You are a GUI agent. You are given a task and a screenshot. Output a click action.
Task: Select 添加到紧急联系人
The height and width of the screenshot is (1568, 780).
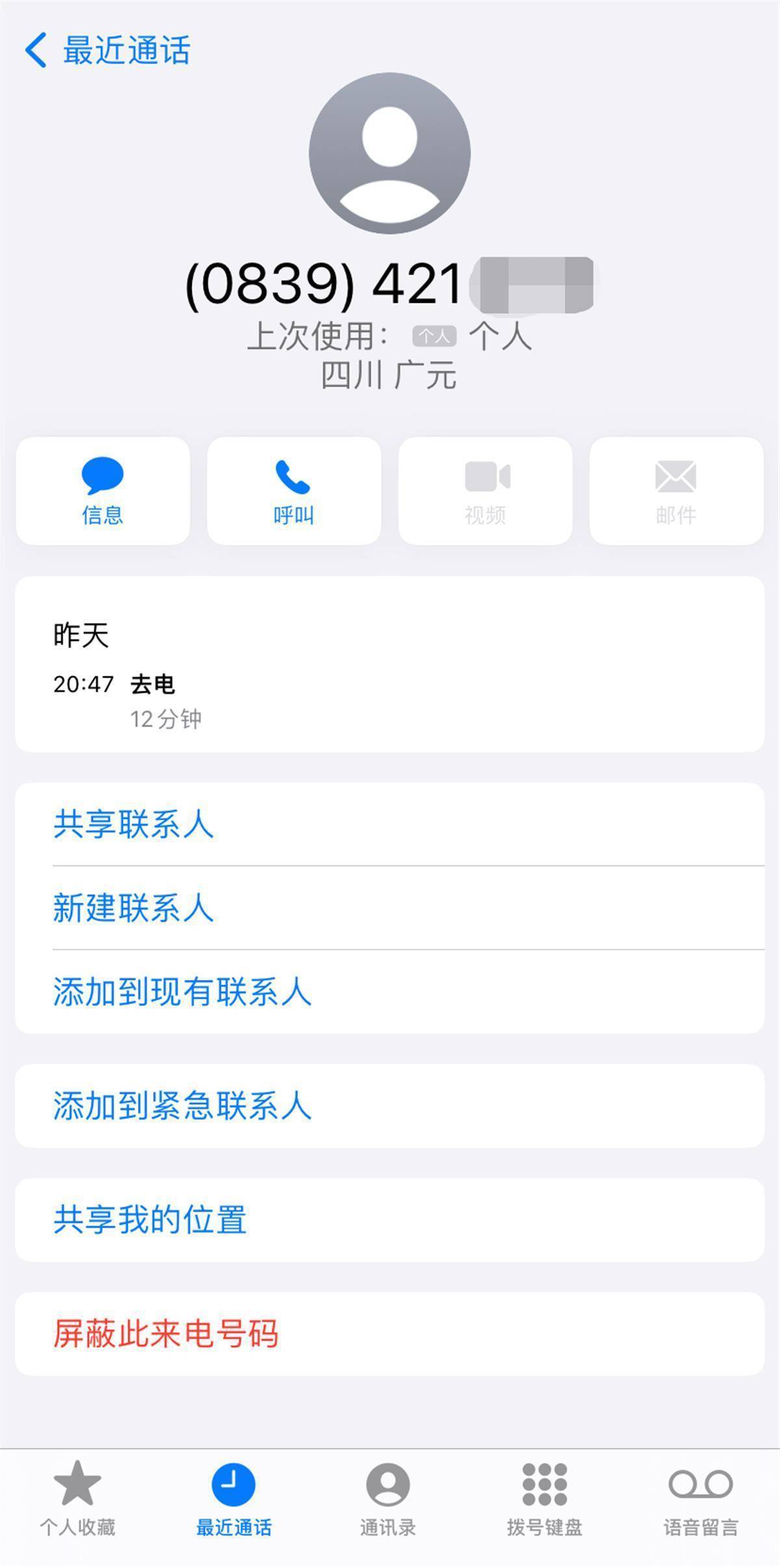[182, 1106]
